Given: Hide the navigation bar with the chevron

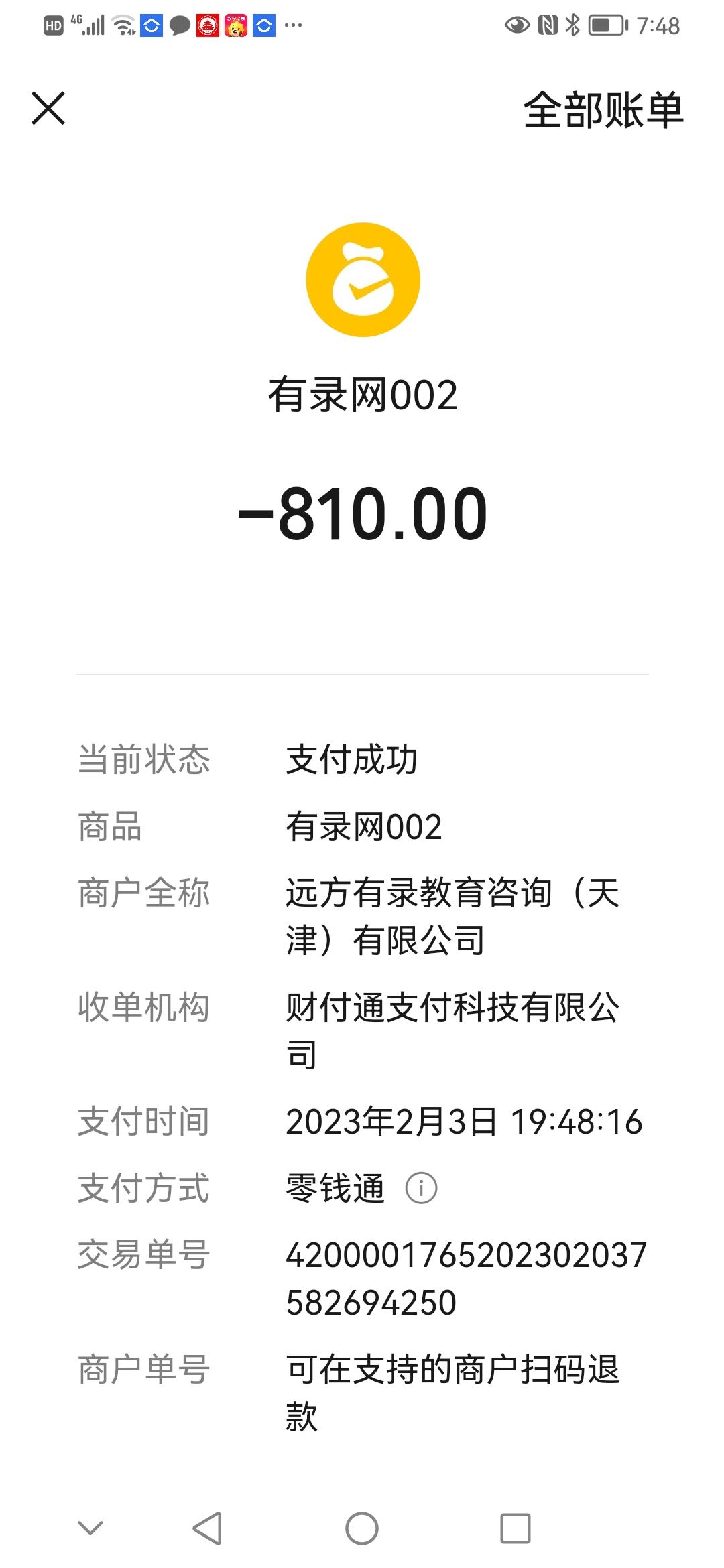Looking at the screenshot, I should tap(90, 1528).
